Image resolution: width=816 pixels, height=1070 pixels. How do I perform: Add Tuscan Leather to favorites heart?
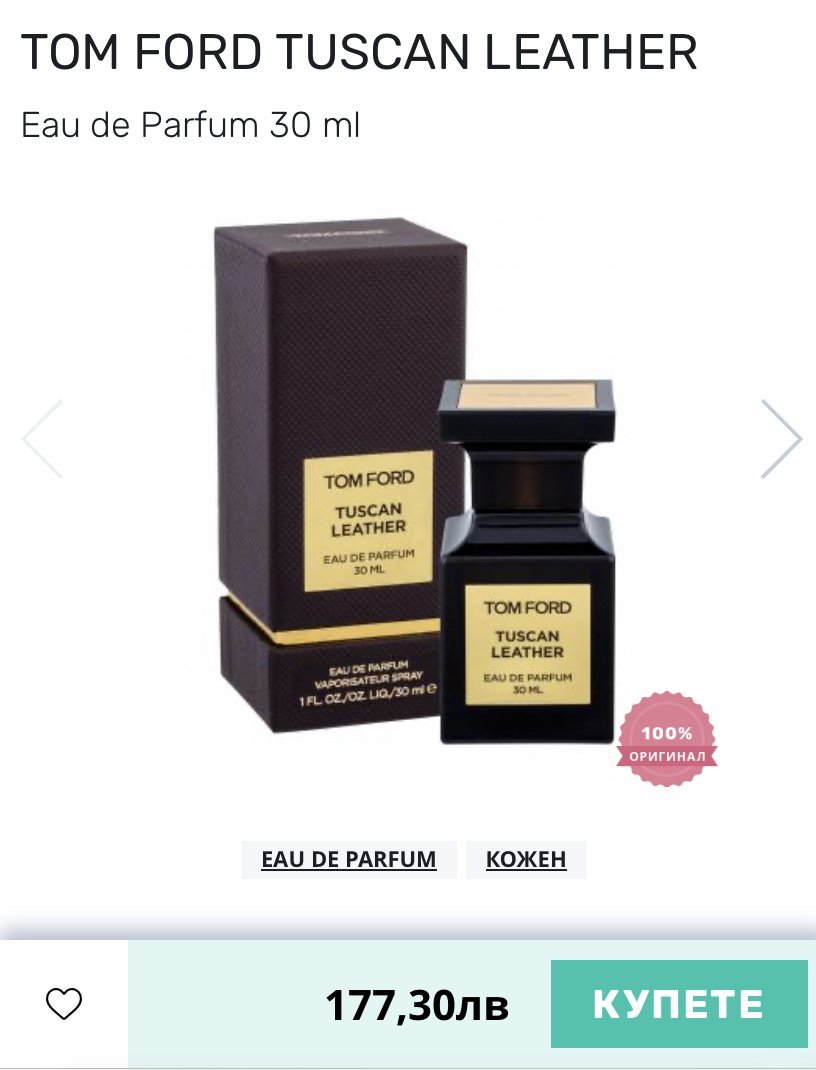[63, 1004]
